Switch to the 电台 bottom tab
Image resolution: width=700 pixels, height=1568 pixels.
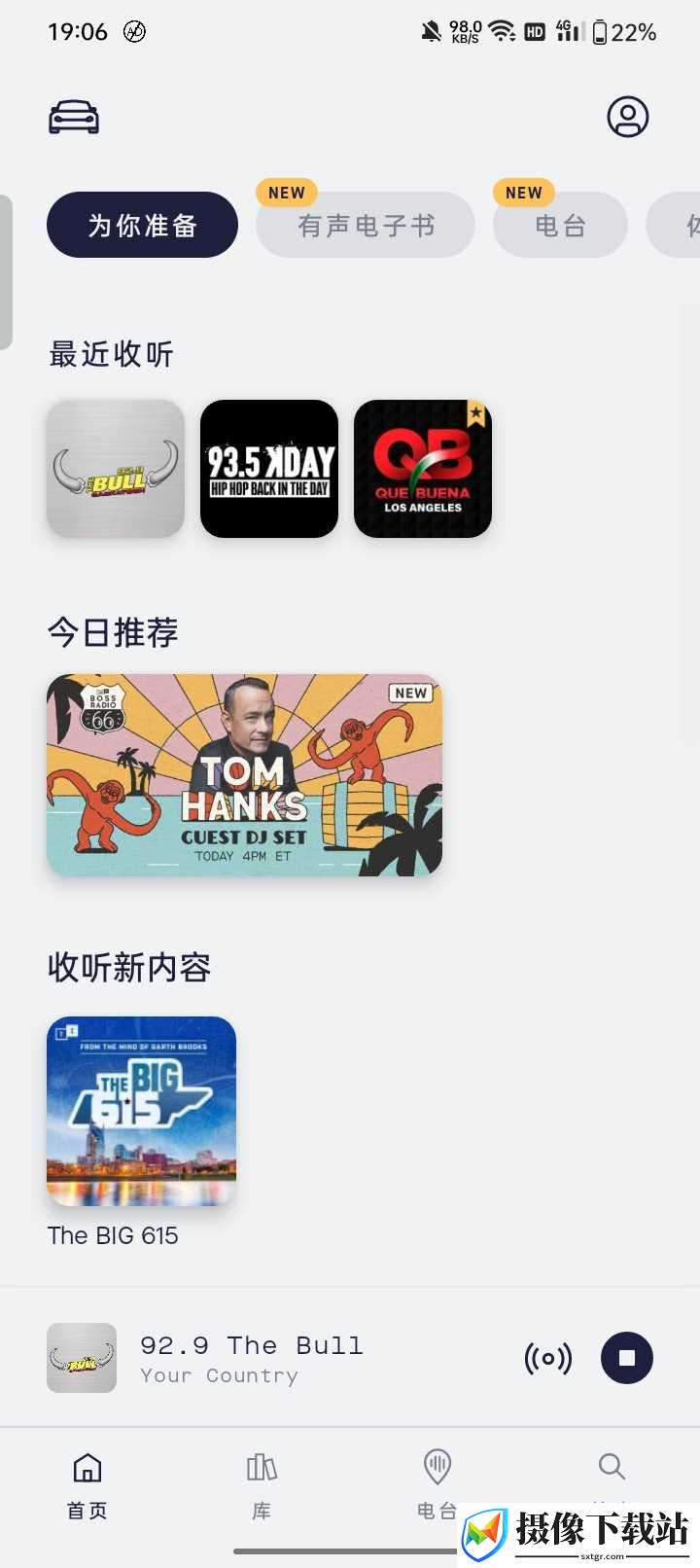[x=437, y=1485]
